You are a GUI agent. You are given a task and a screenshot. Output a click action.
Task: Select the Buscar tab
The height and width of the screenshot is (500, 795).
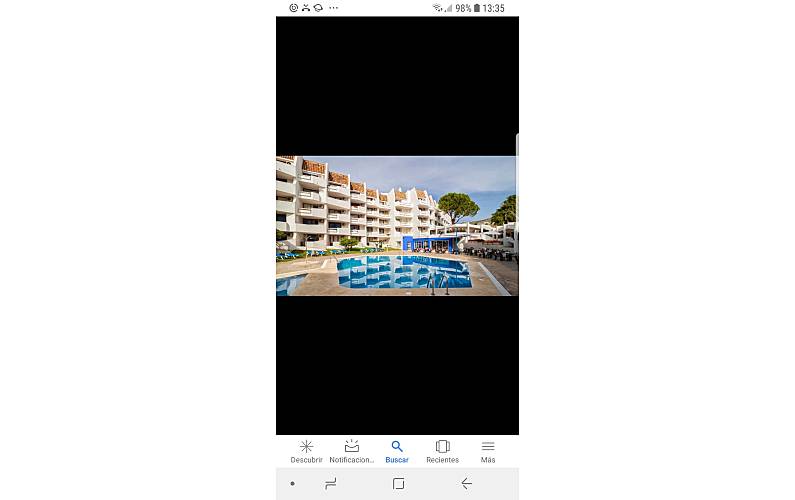point(397,451)
